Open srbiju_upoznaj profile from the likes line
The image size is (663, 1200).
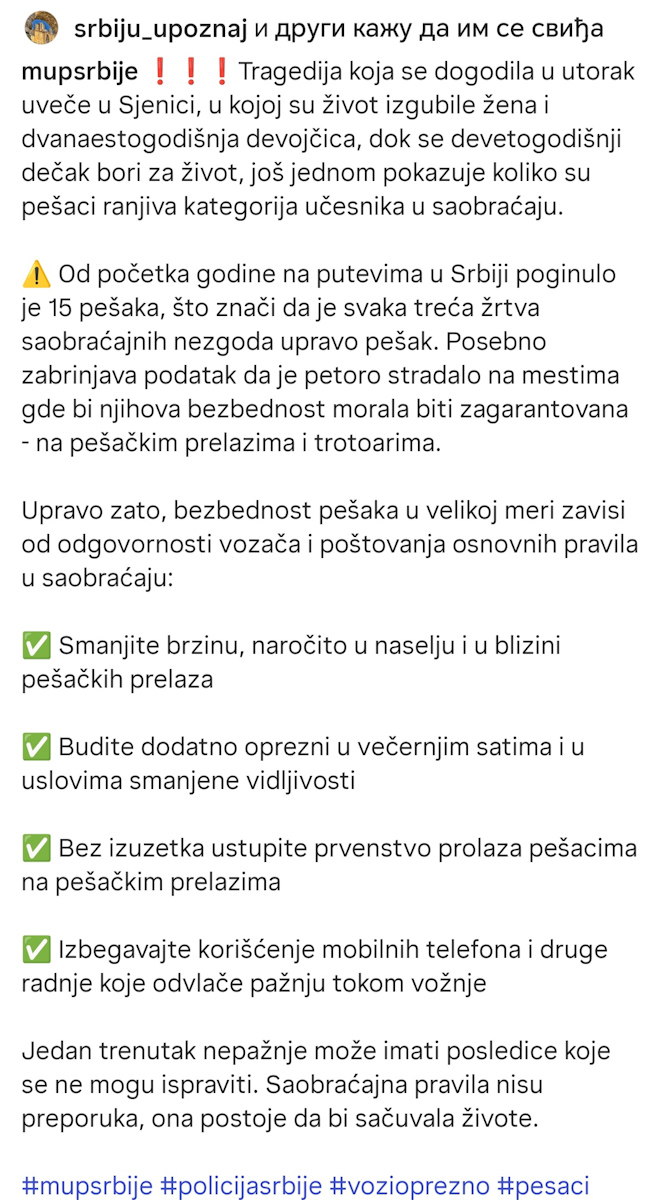point(160,30)
